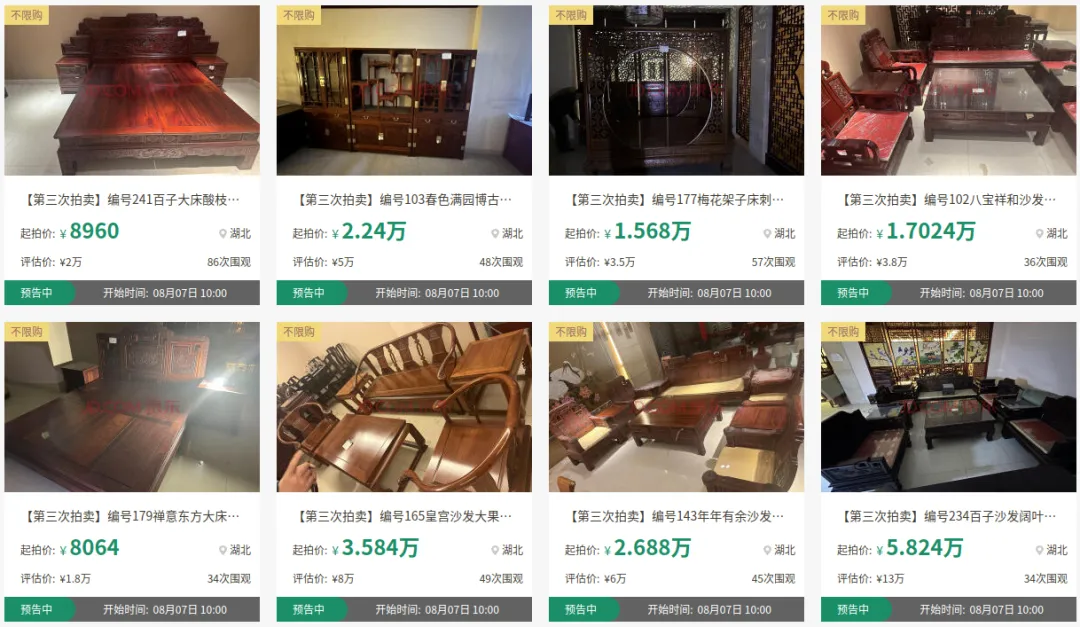Open auction item 编号241百子大床
The image size is (1080, 627).
coord(131,200)
